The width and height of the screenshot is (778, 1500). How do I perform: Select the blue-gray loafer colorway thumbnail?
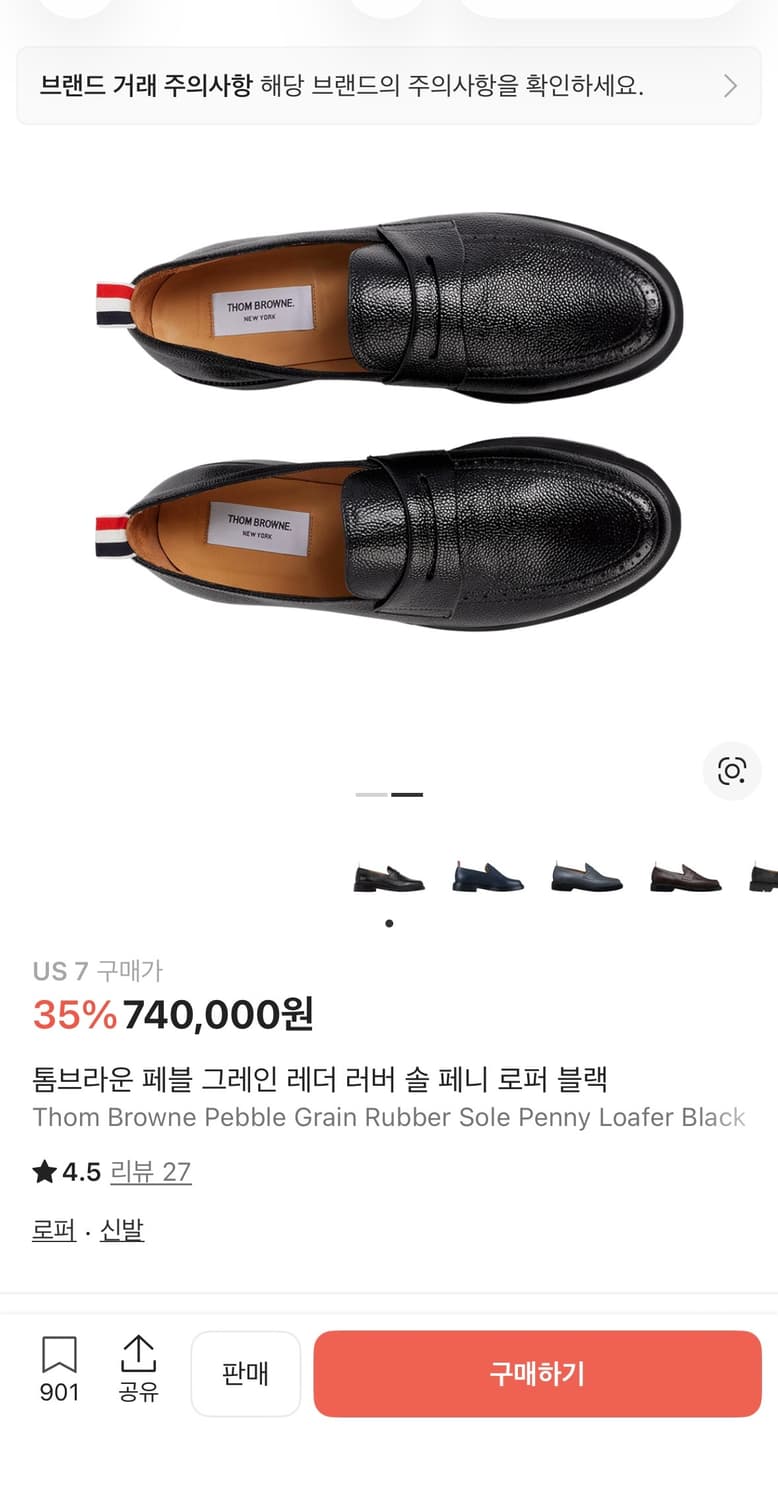[x=586, y=875]
